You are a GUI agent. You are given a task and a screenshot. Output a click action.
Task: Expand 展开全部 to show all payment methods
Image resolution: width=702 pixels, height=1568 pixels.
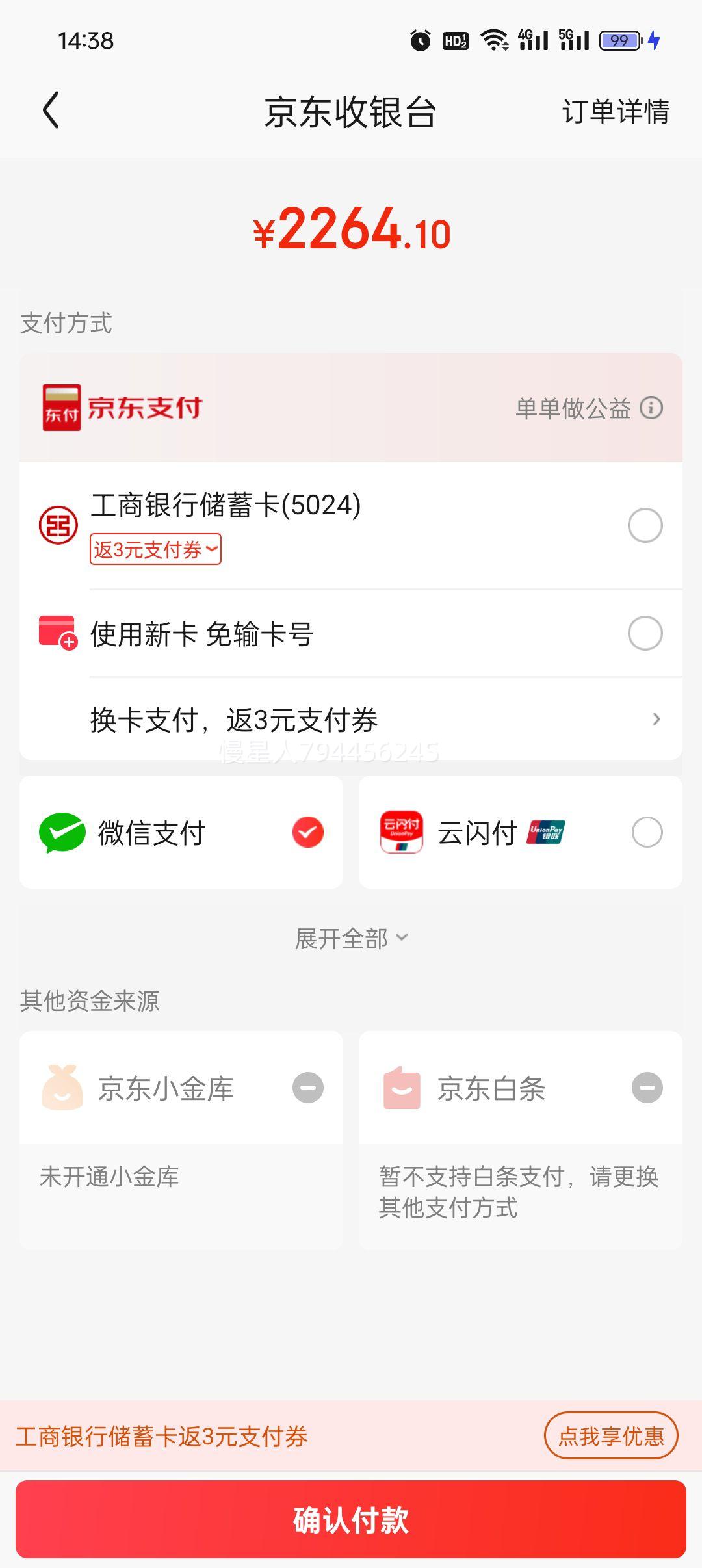click(351, 937)
